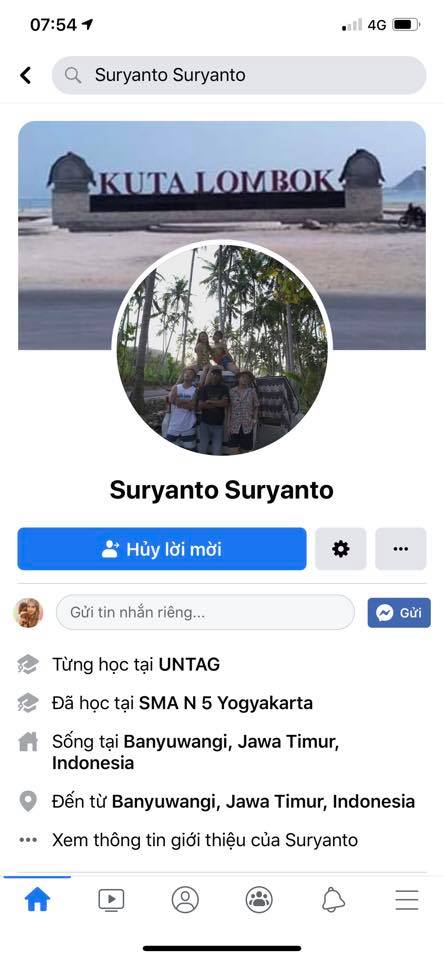
Task: Open the hamburger menu tab
Action: (407, 900)
